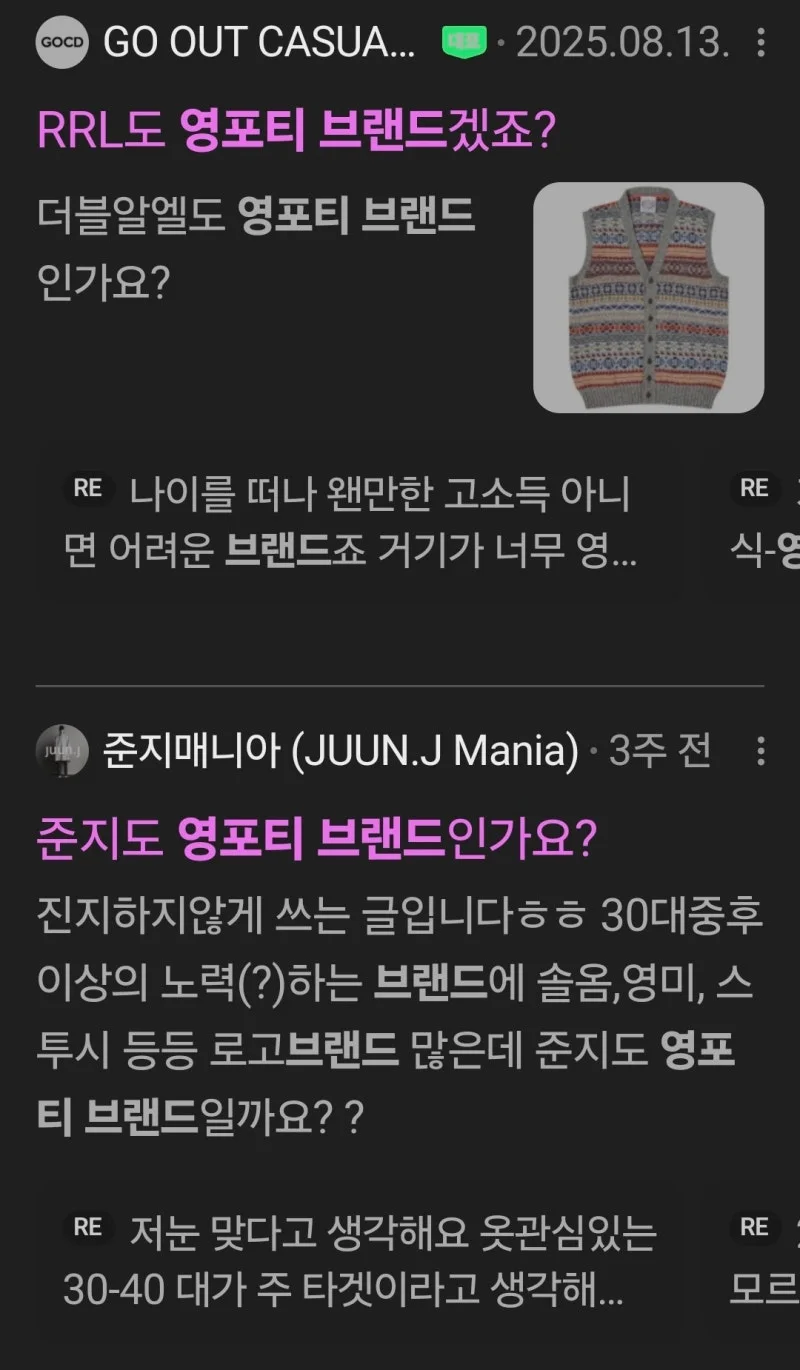Tap the GOCD cafe profile icon
This screenshot has height=1370, width=800.
click(x=60, y=42)
